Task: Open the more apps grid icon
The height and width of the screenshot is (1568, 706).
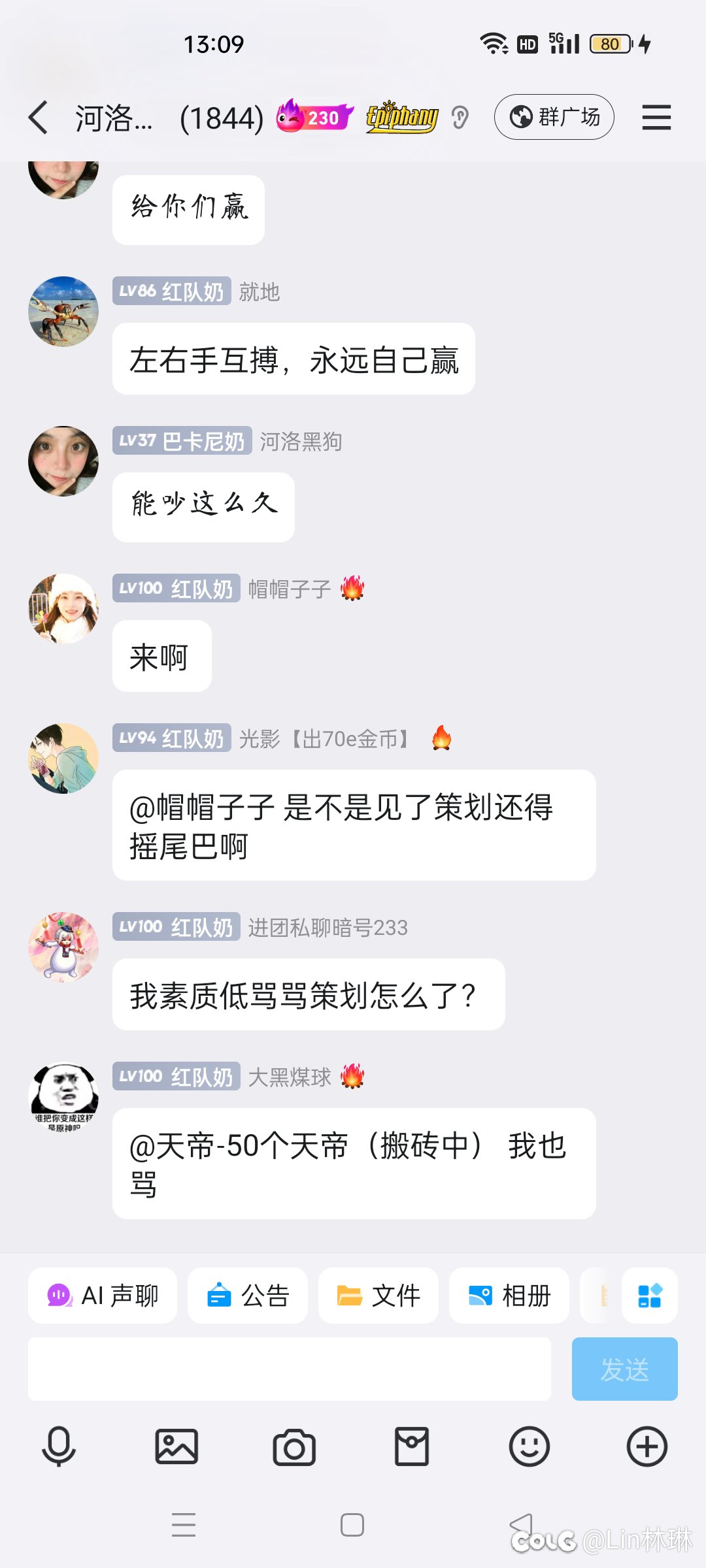Action: [x=650, y=1296]
